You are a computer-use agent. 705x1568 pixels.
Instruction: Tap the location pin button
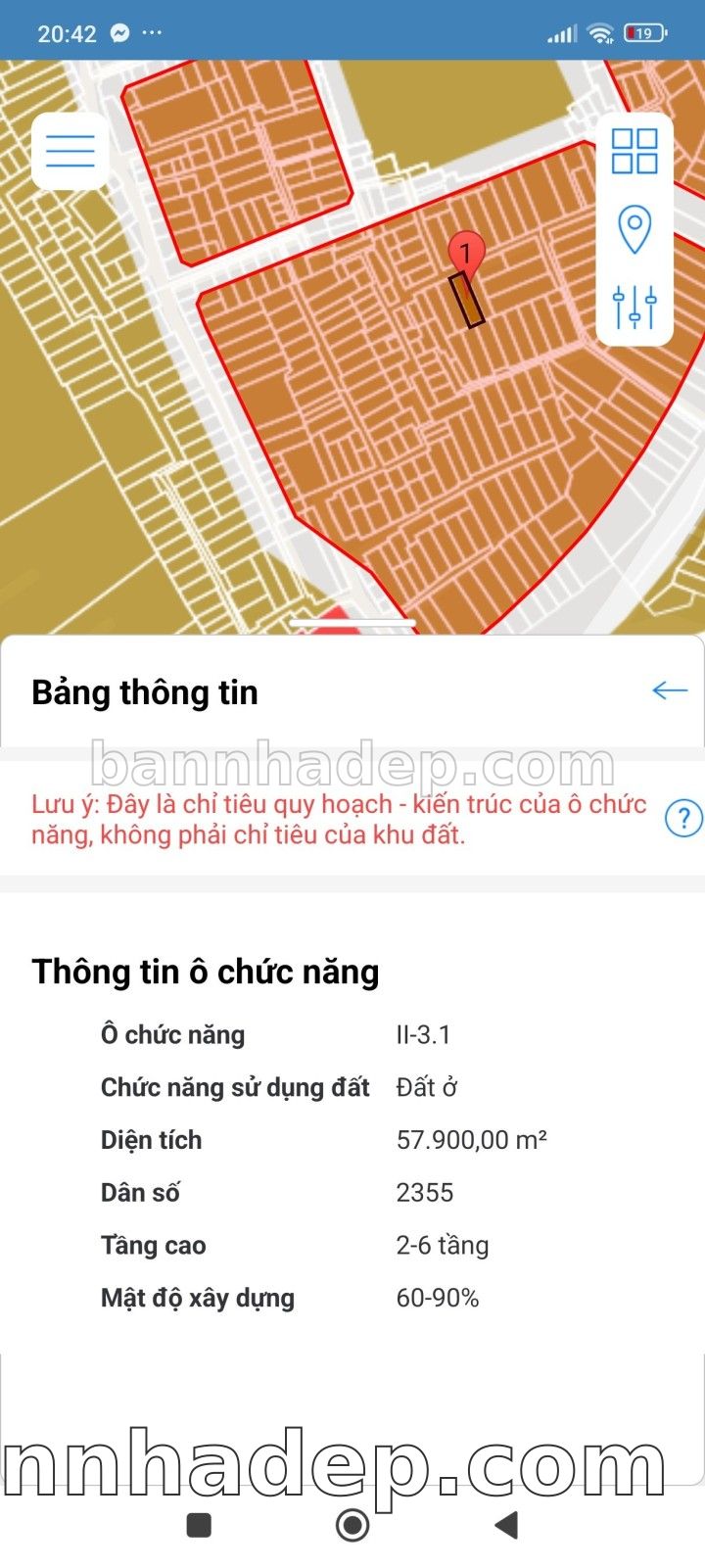coord(634,229)
